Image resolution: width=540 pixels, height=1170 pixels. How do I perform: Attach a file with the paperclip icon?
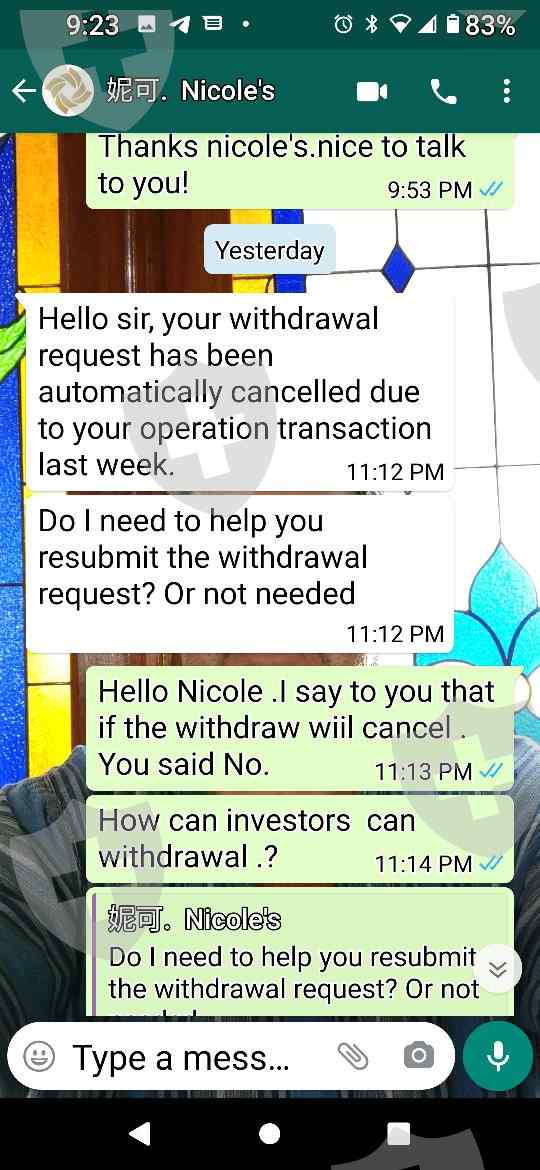[352, 1056]
